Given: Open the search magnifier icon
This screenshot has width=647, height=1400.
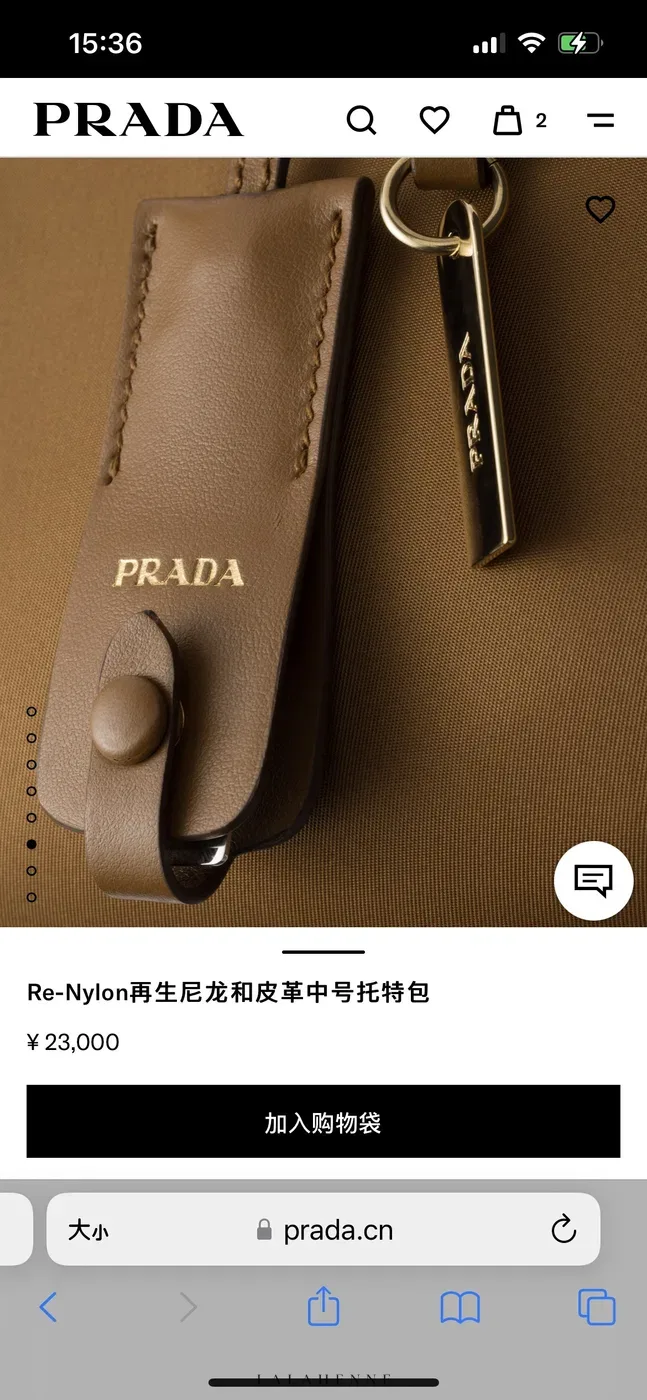Looking at the screenshot, I should tap(361, 121).
